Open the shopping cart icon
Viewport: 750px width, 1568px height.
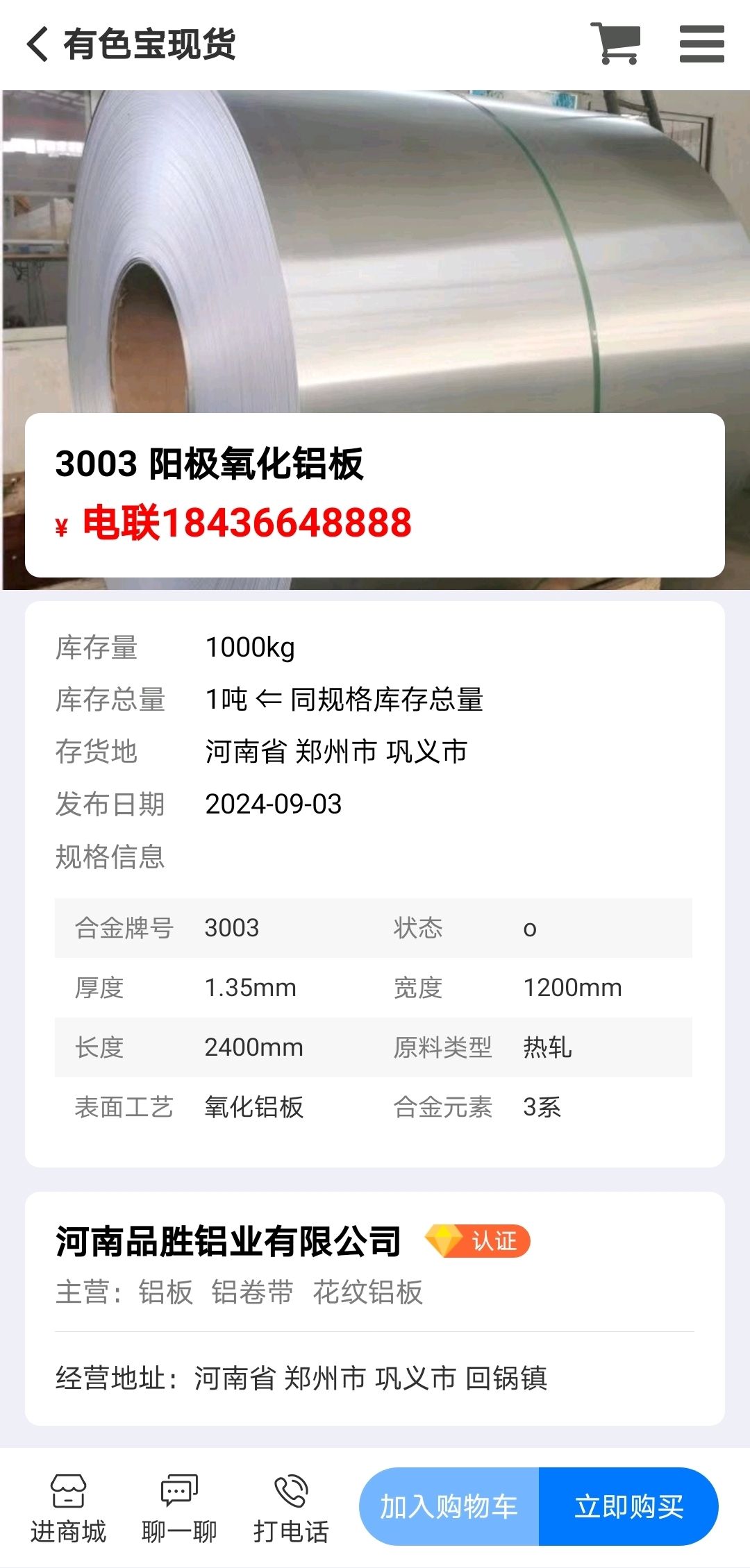[615, 43]
